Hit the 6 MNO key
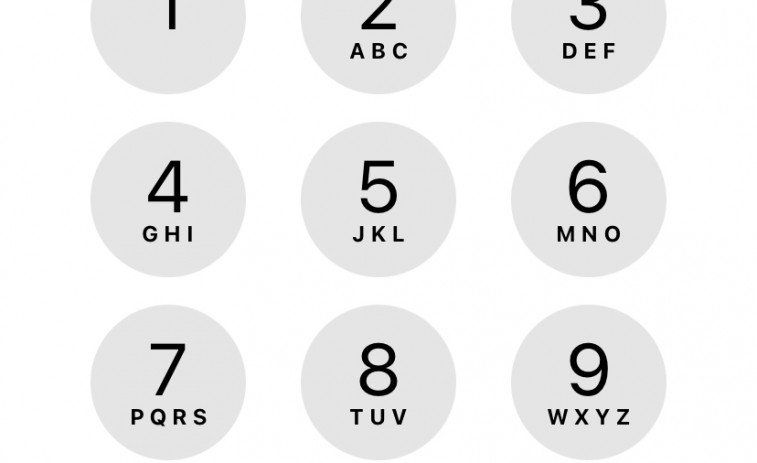The height and width of the screenshot is (463, 757). (x=588, y=199)
